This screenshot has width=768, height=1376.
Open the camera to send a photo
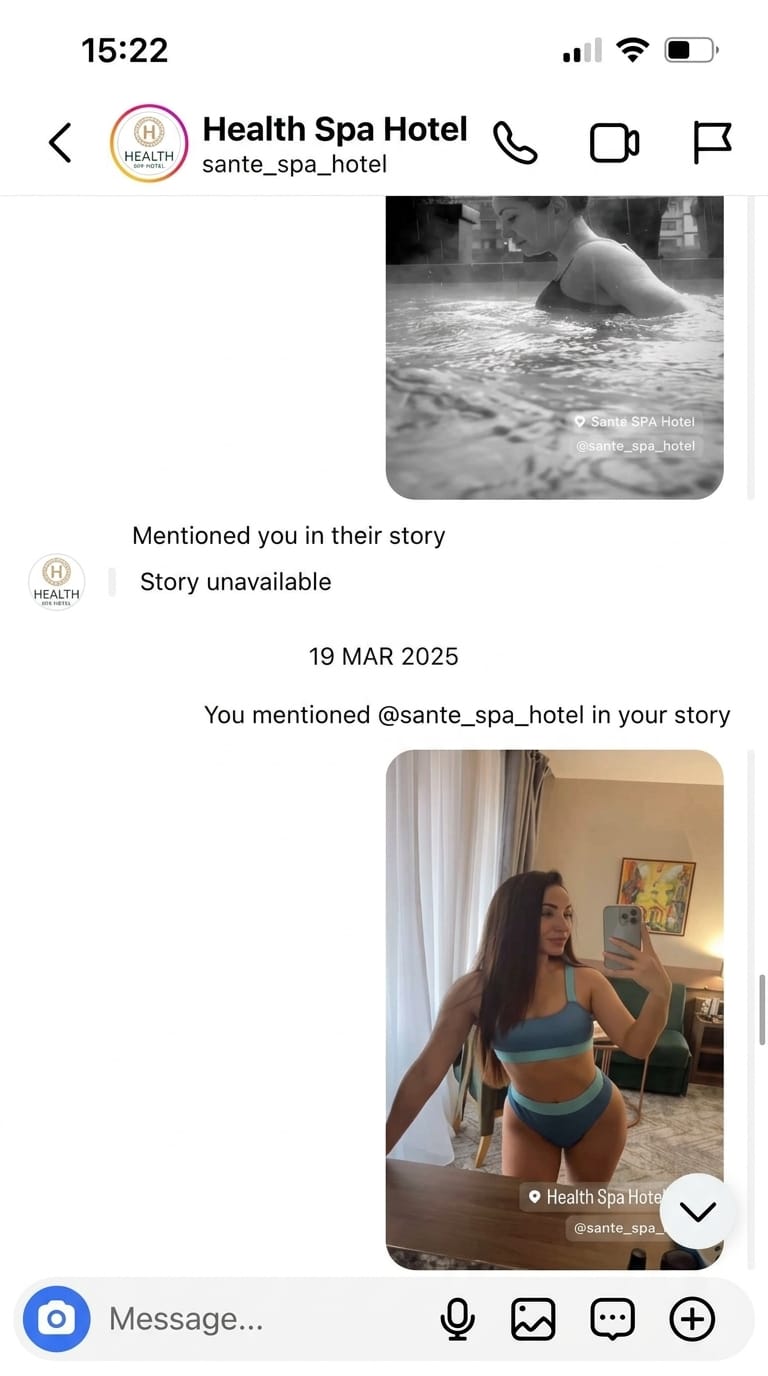tap(56, 1319)
